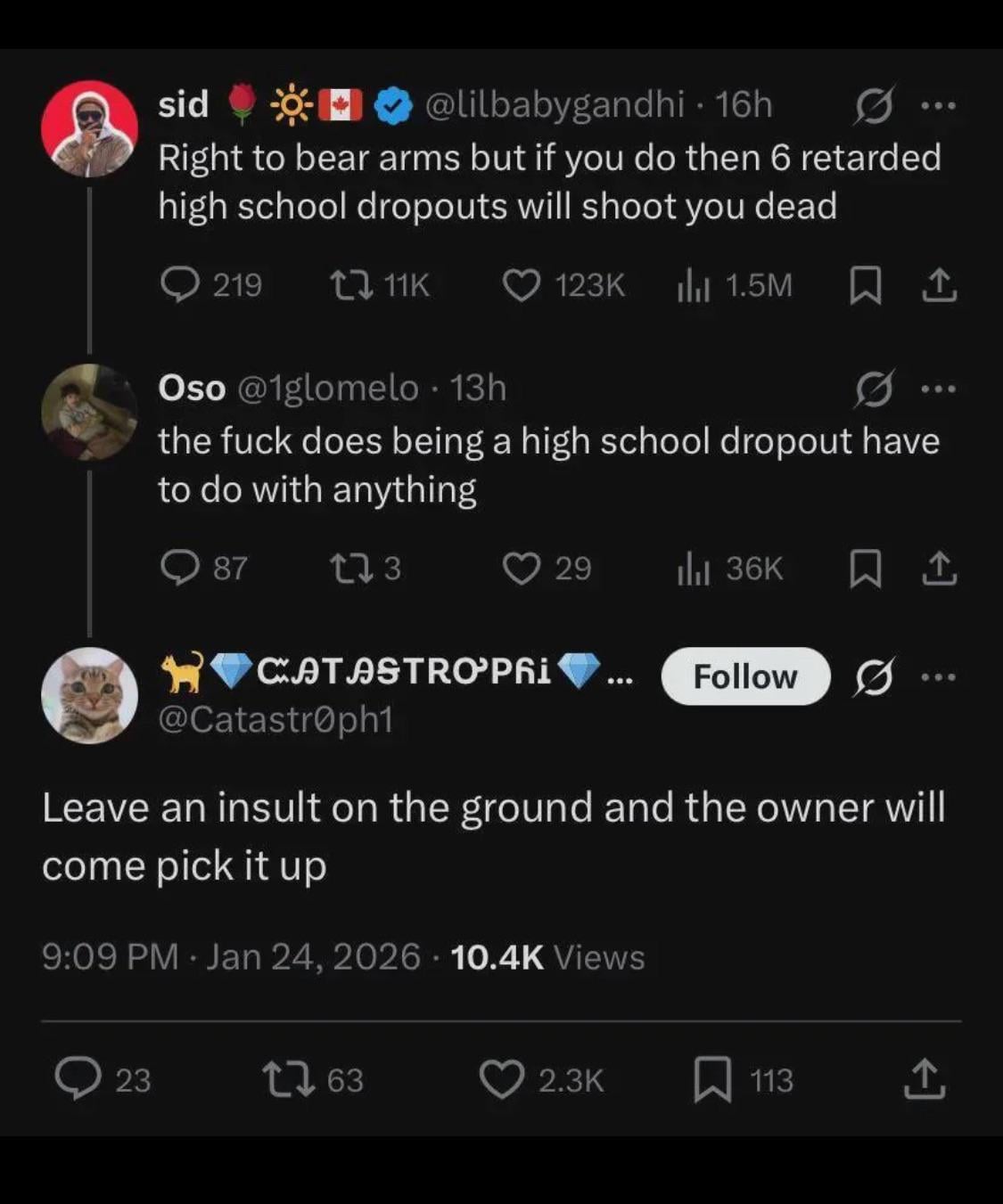1003x1204 pixels.
Task: Repost Oso's reply
Action: (x=351, y=569)
